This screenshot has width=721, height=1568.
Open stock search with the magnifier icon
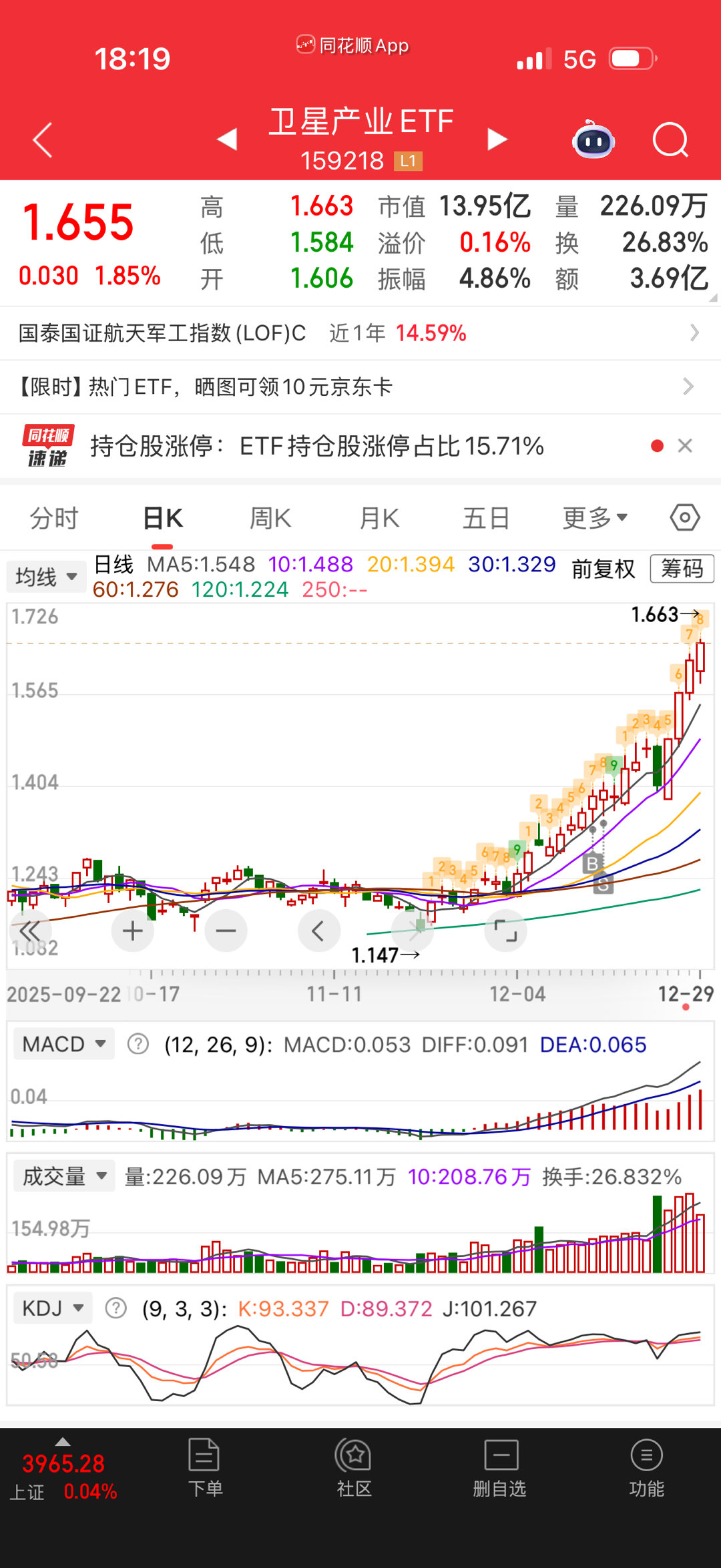click(670, 140)
